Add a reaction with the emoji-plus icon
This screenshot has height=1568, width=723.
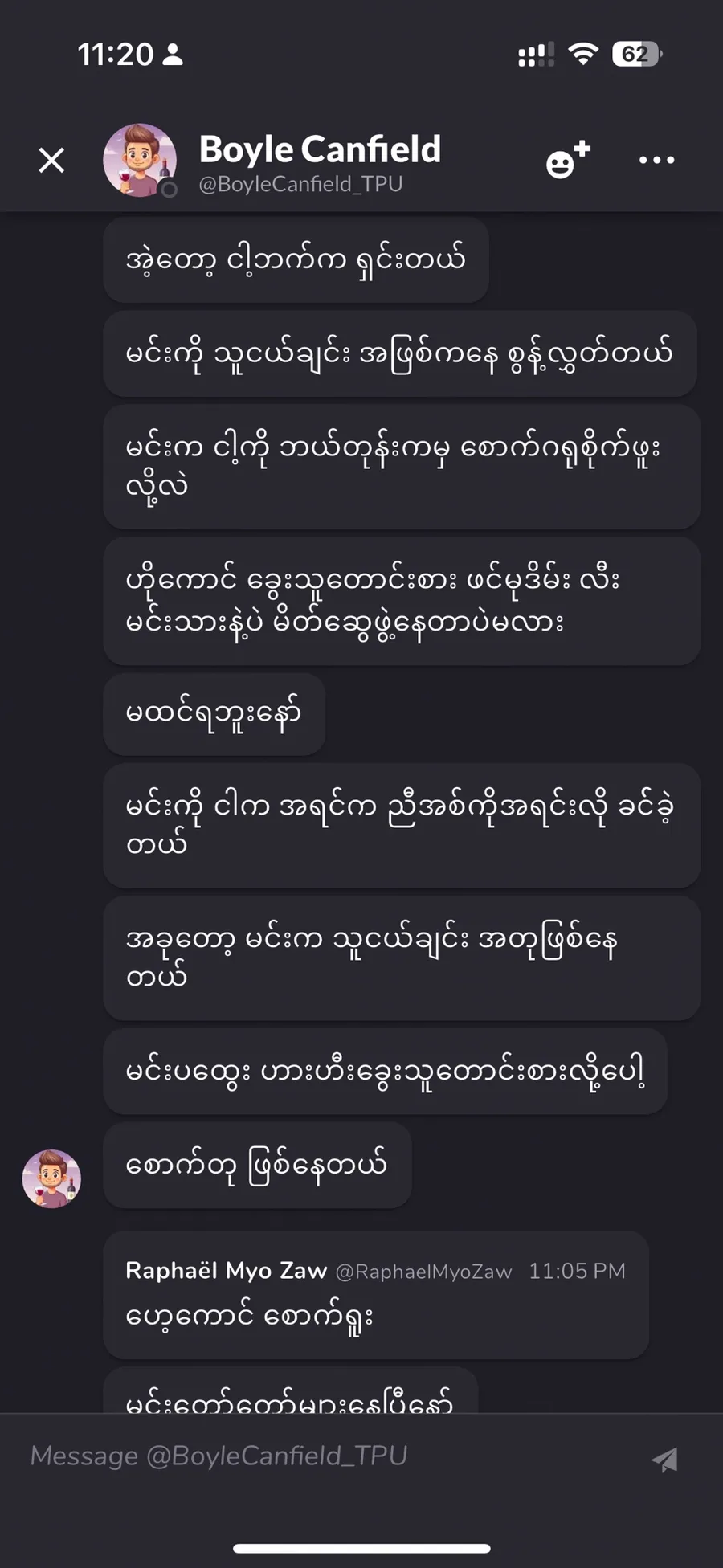[567, 160]
